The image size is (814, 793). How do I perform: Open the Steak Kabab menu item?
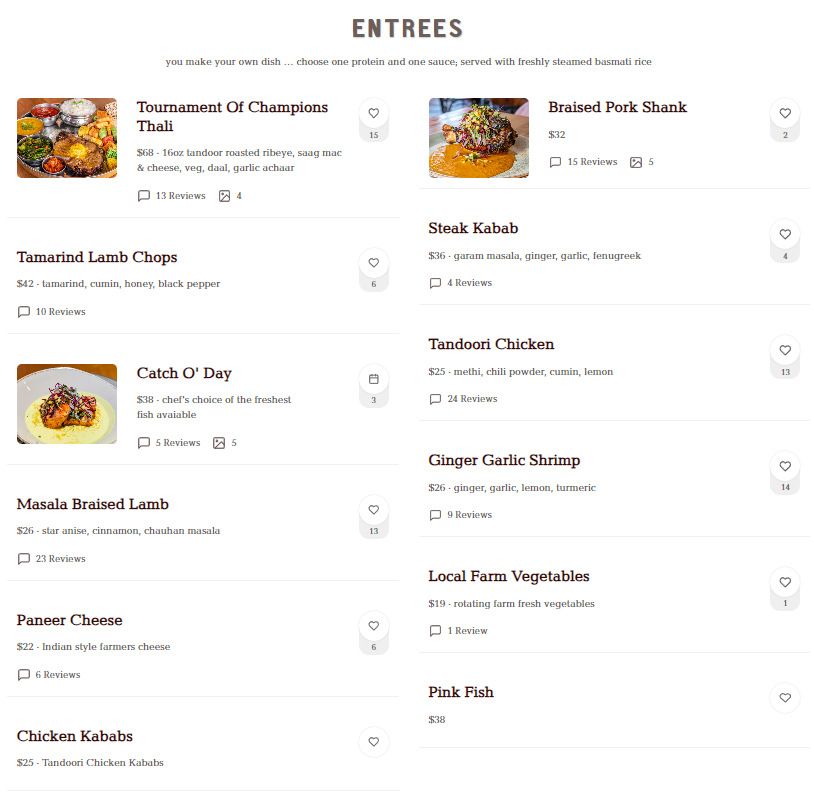(x=473, y=229)
